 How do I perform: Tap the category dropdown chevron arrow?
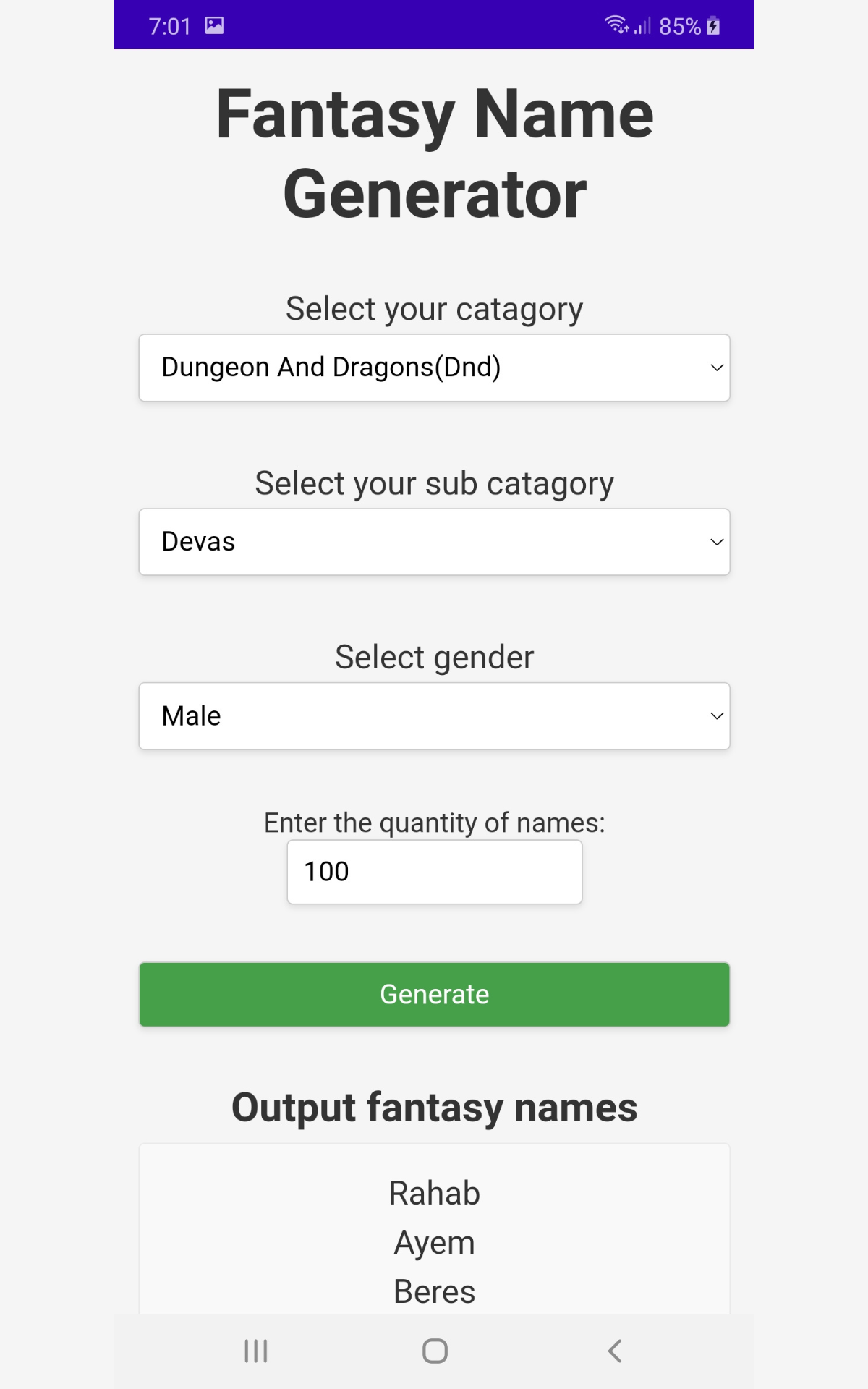point(716,367)
